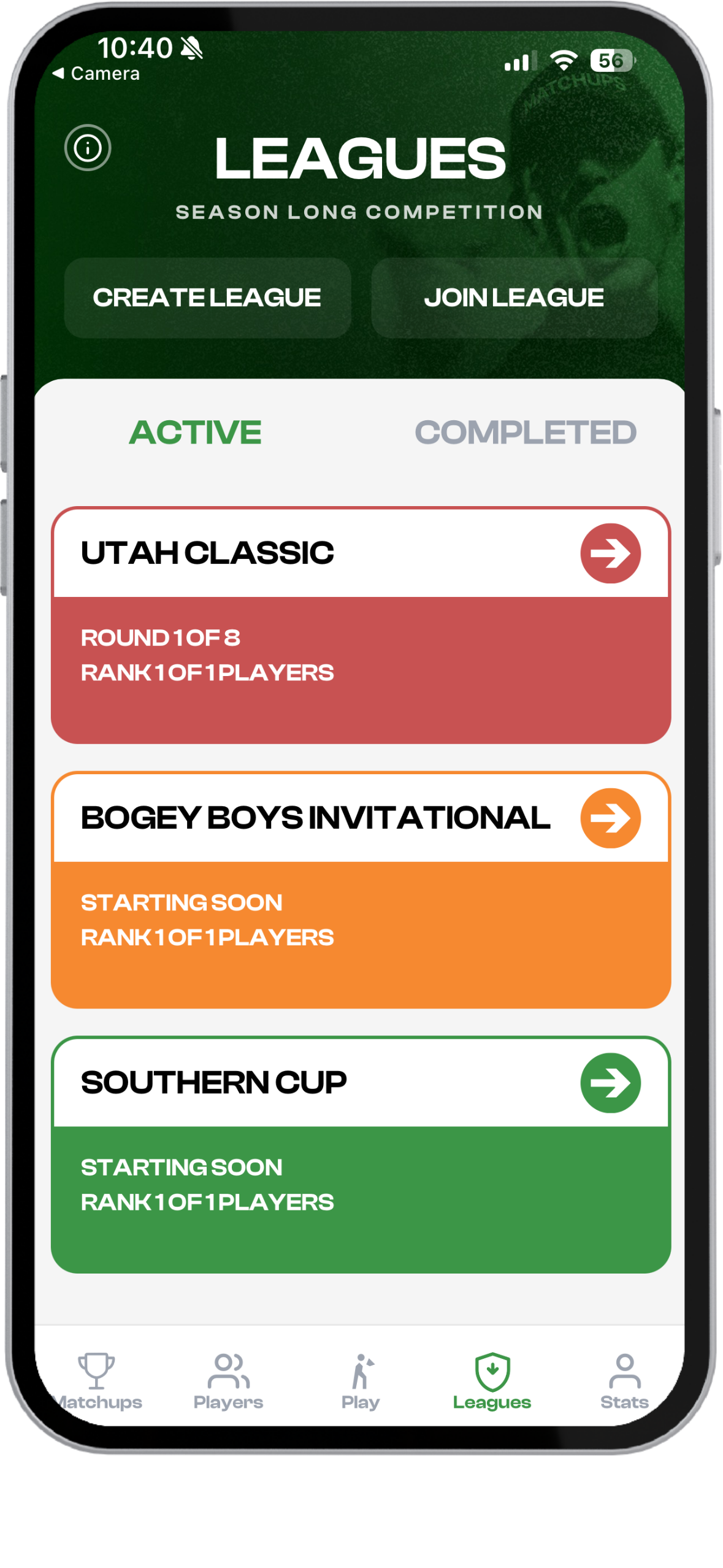Image resolution: width=723 pixels, height=1568 pixels.
Task: Tap the Join League button
Action: [x=514, y=298]
